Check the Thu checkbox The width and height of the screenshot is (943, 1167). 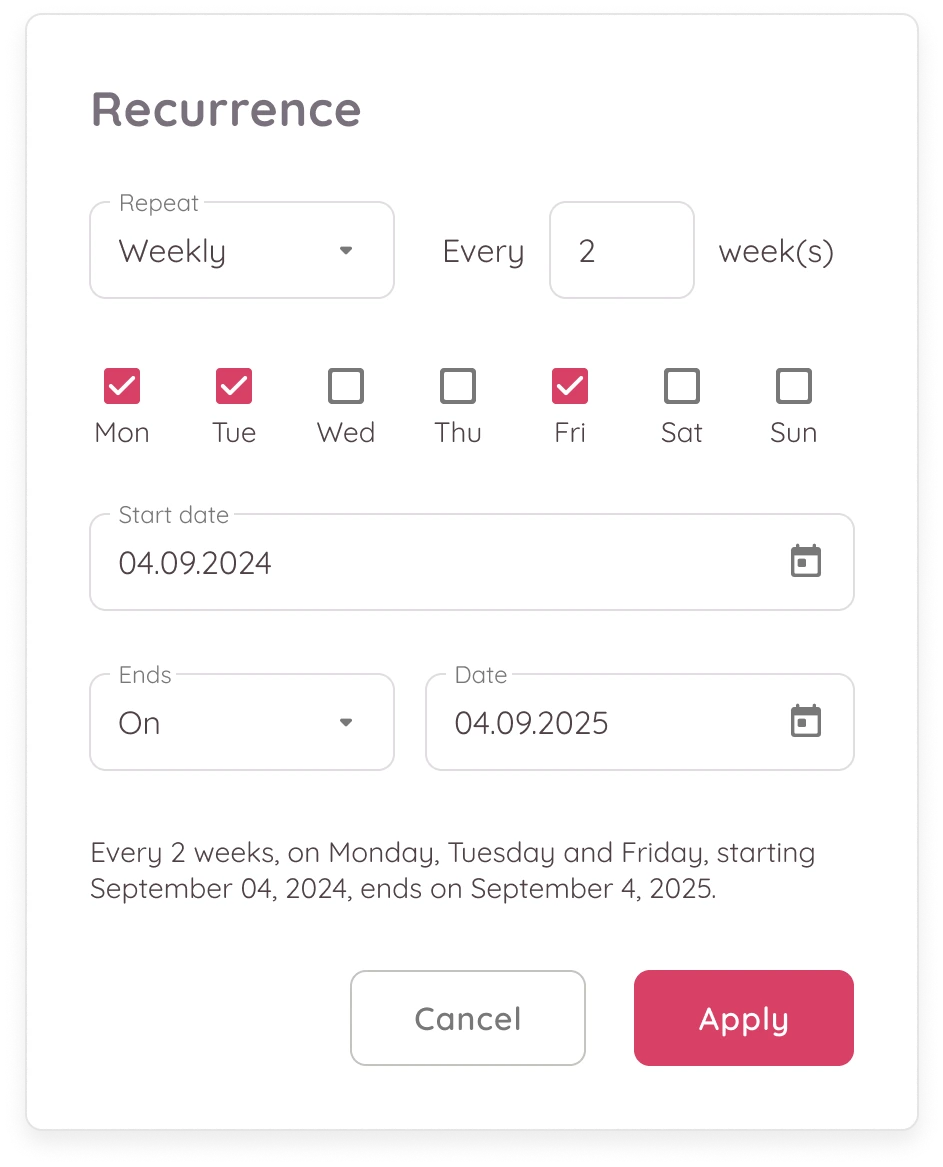click(x=458, y=386)
